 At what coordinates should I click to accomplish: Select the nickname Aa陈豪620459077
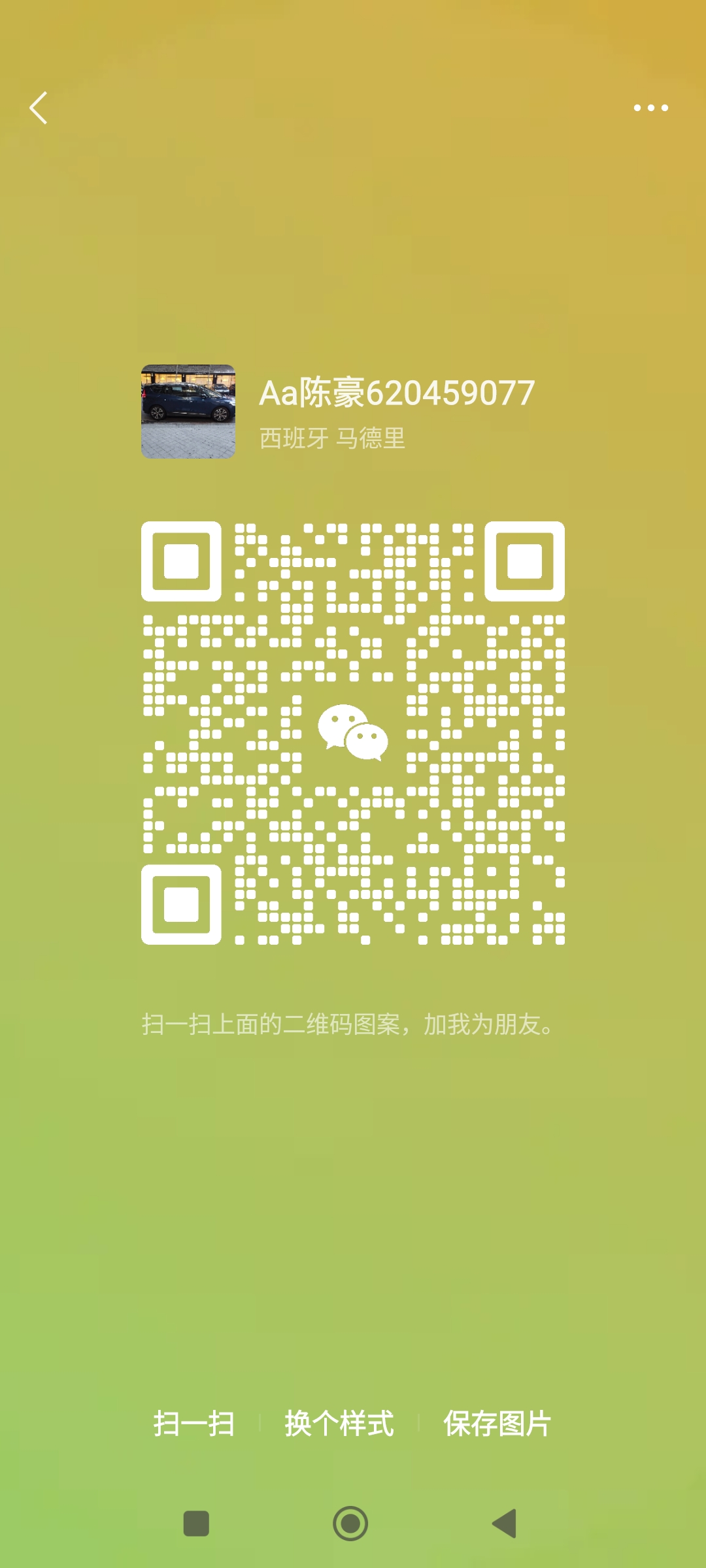(395, 393)
